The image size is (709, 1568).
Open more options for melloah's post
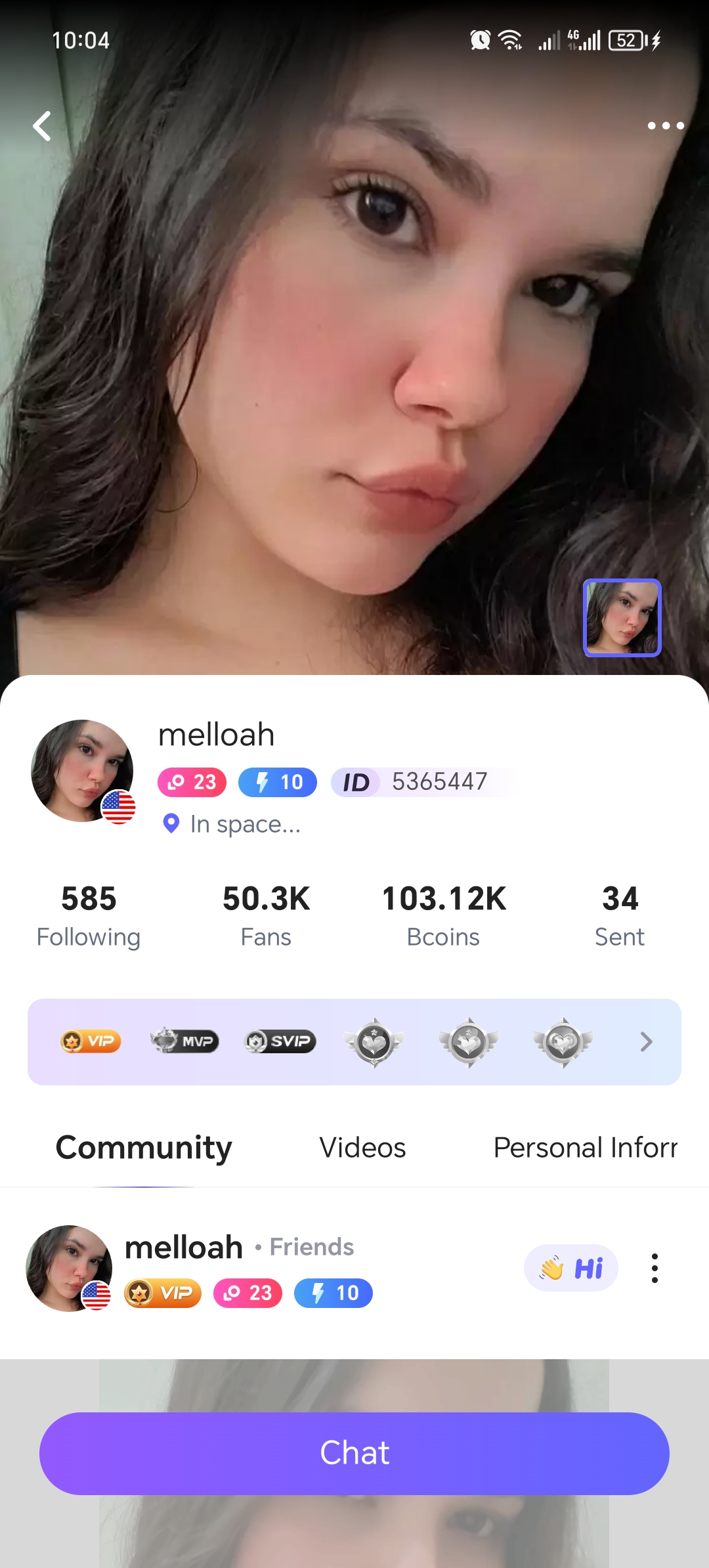[655, 1268]
